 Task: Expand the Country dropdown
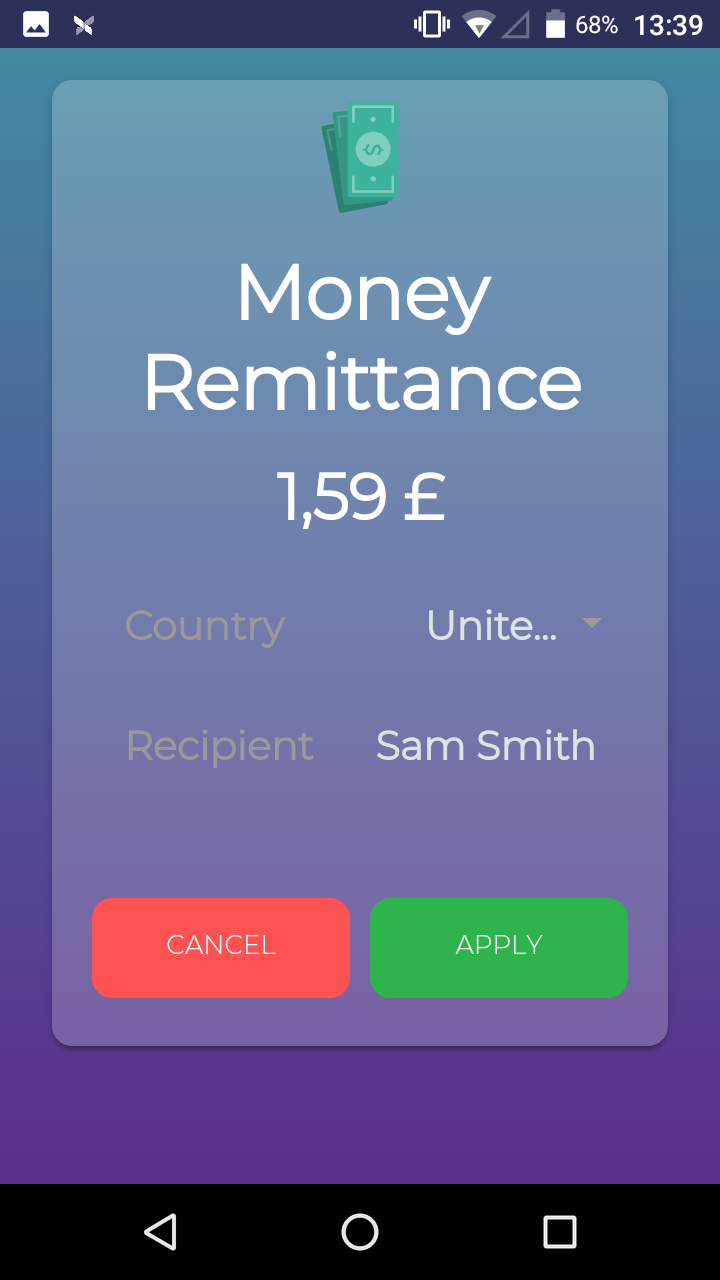pyautogui.click(x=513, y=625)
